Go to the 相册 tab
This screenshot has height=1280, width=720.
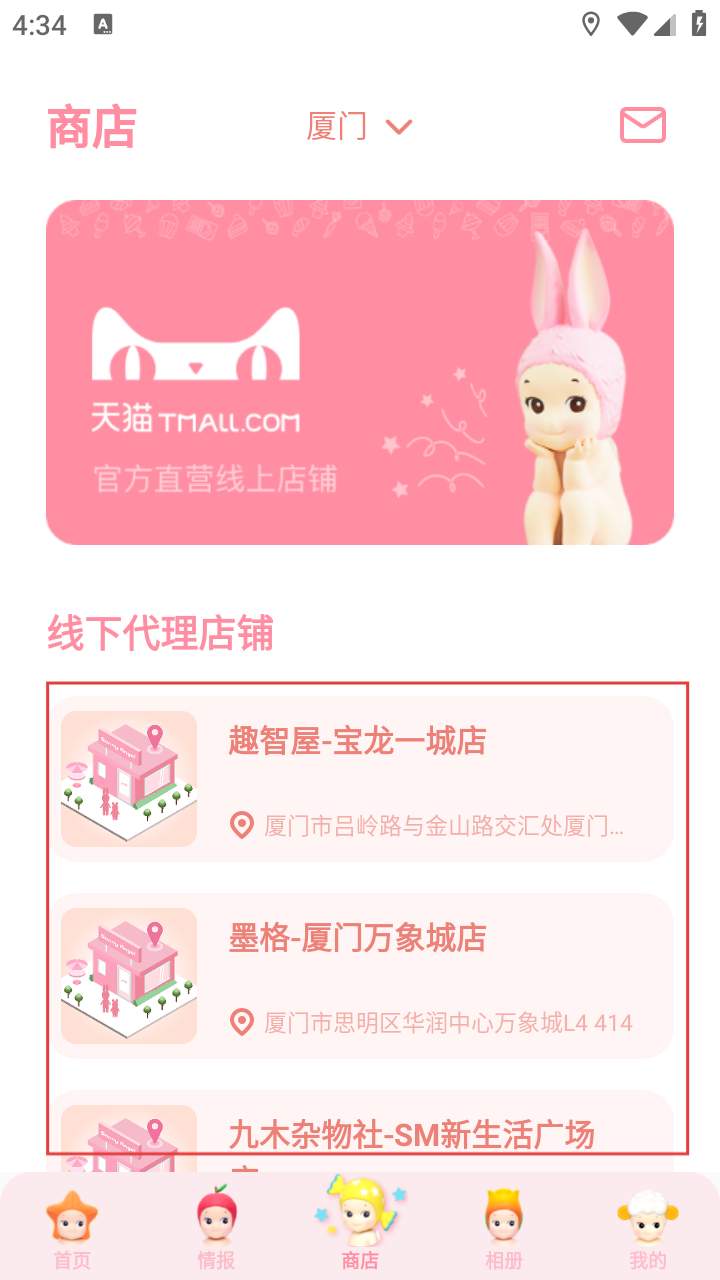504,1230
